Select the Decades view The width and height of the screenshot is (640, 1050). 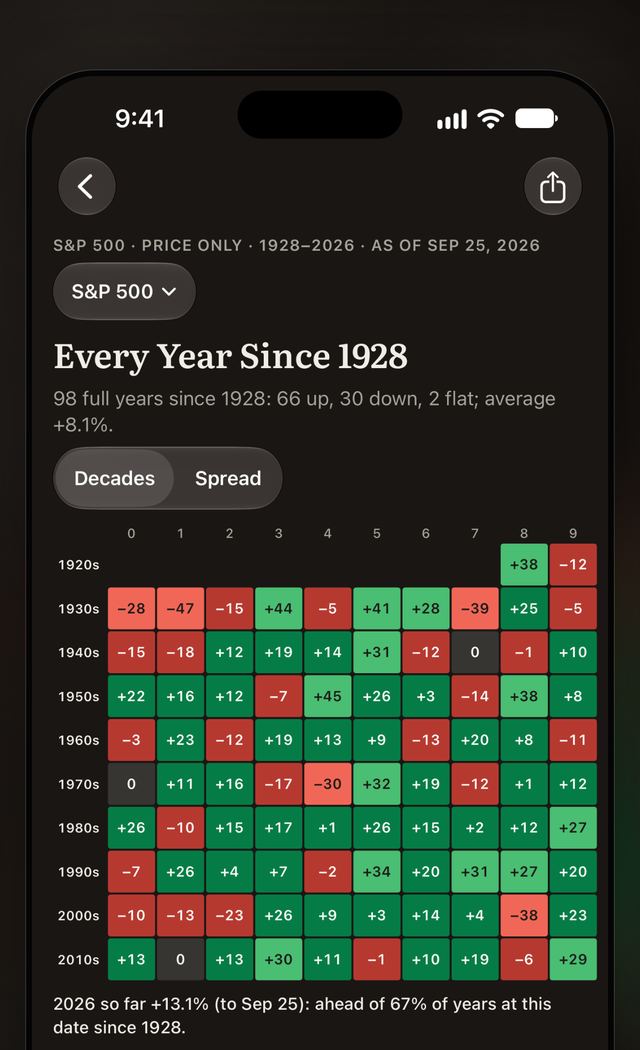(x=114, y=478)
